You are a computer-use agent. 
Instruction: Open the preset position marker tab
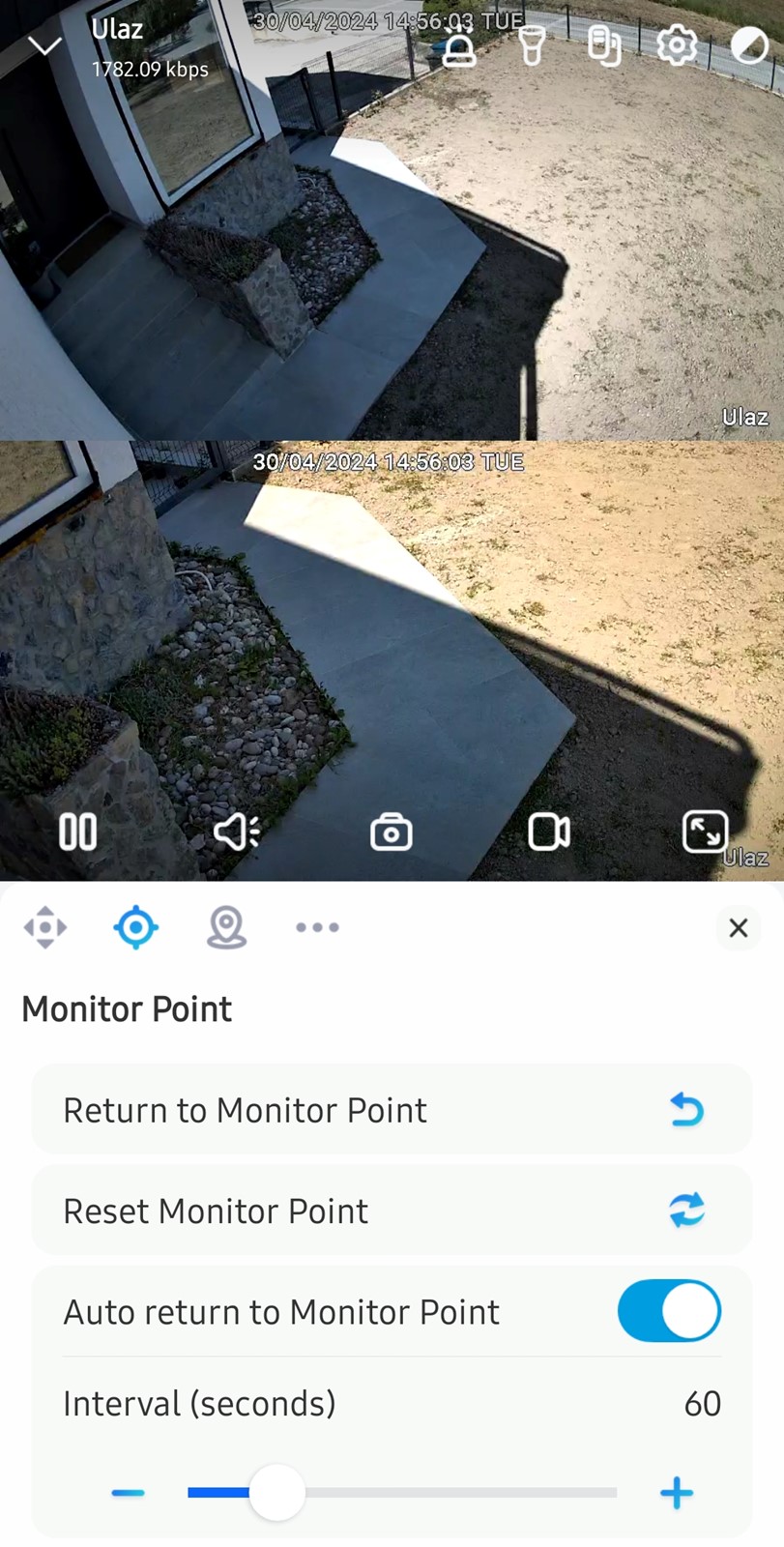[226, 927]
